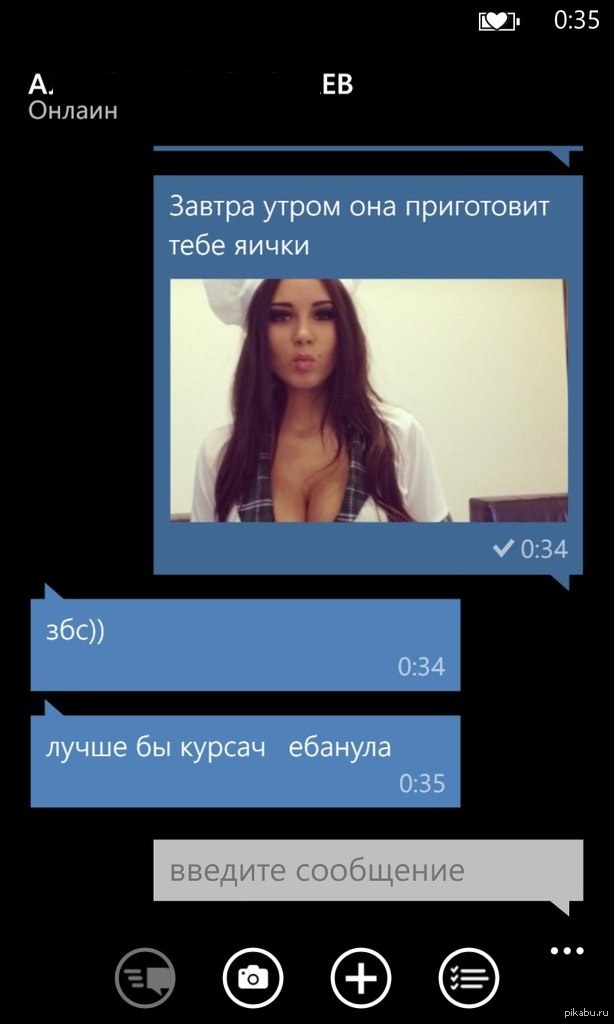Tap the send message icon
The width and height of the screenshot is (614, 1024).
(145, 974)
